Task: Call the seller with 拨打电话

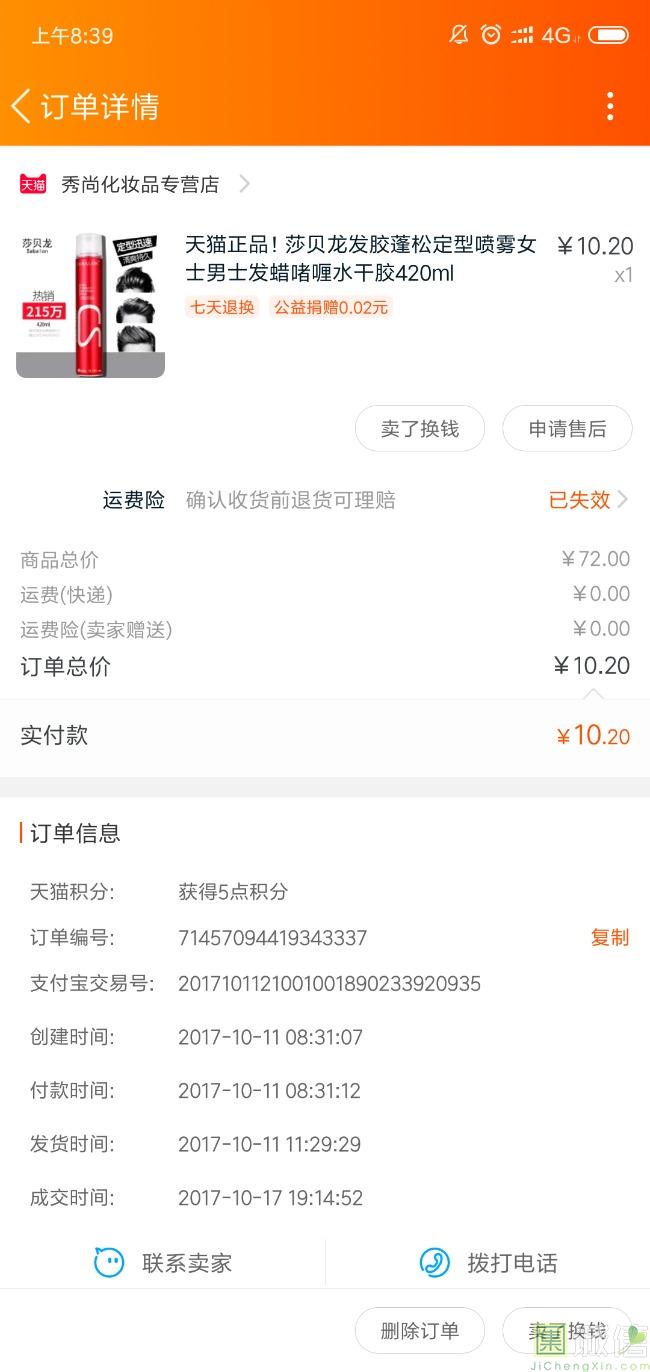Action: coord(488,1262)
